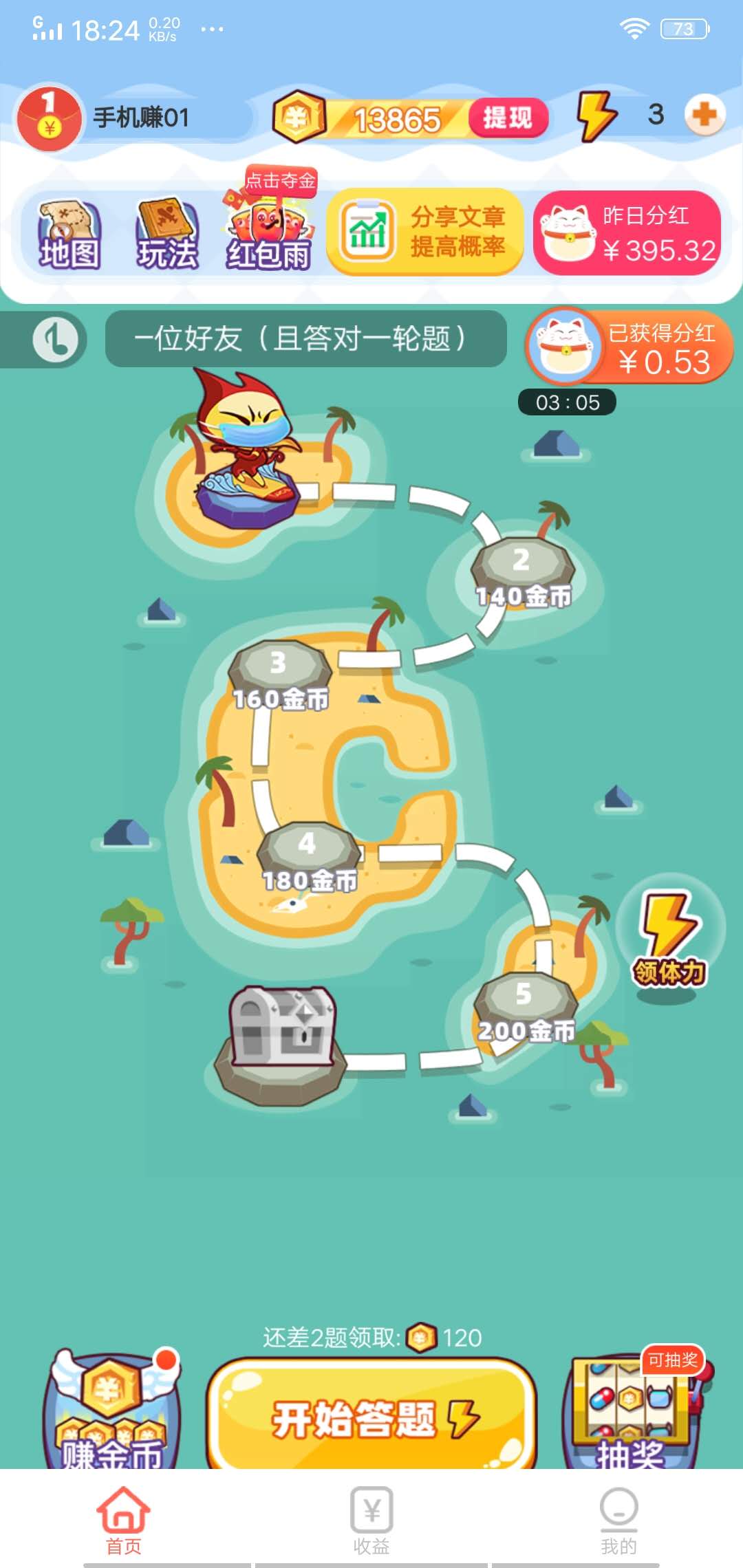Tap the 提现 withdraw button
Image resolution: width=743 pixels, height=1568 pixels.
click(x=508, y=118)
